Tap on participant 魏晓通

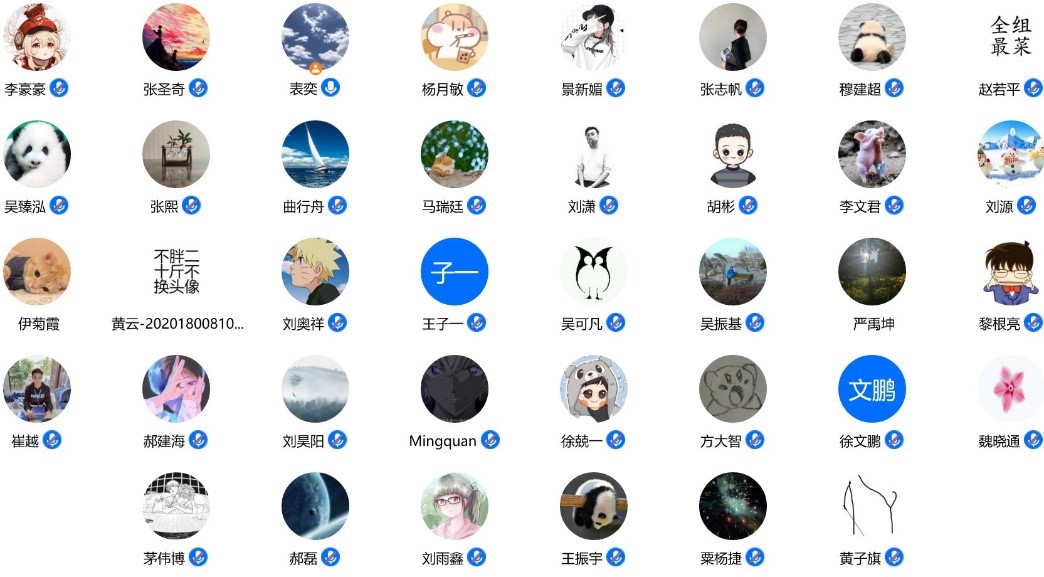coord(1010,388)
